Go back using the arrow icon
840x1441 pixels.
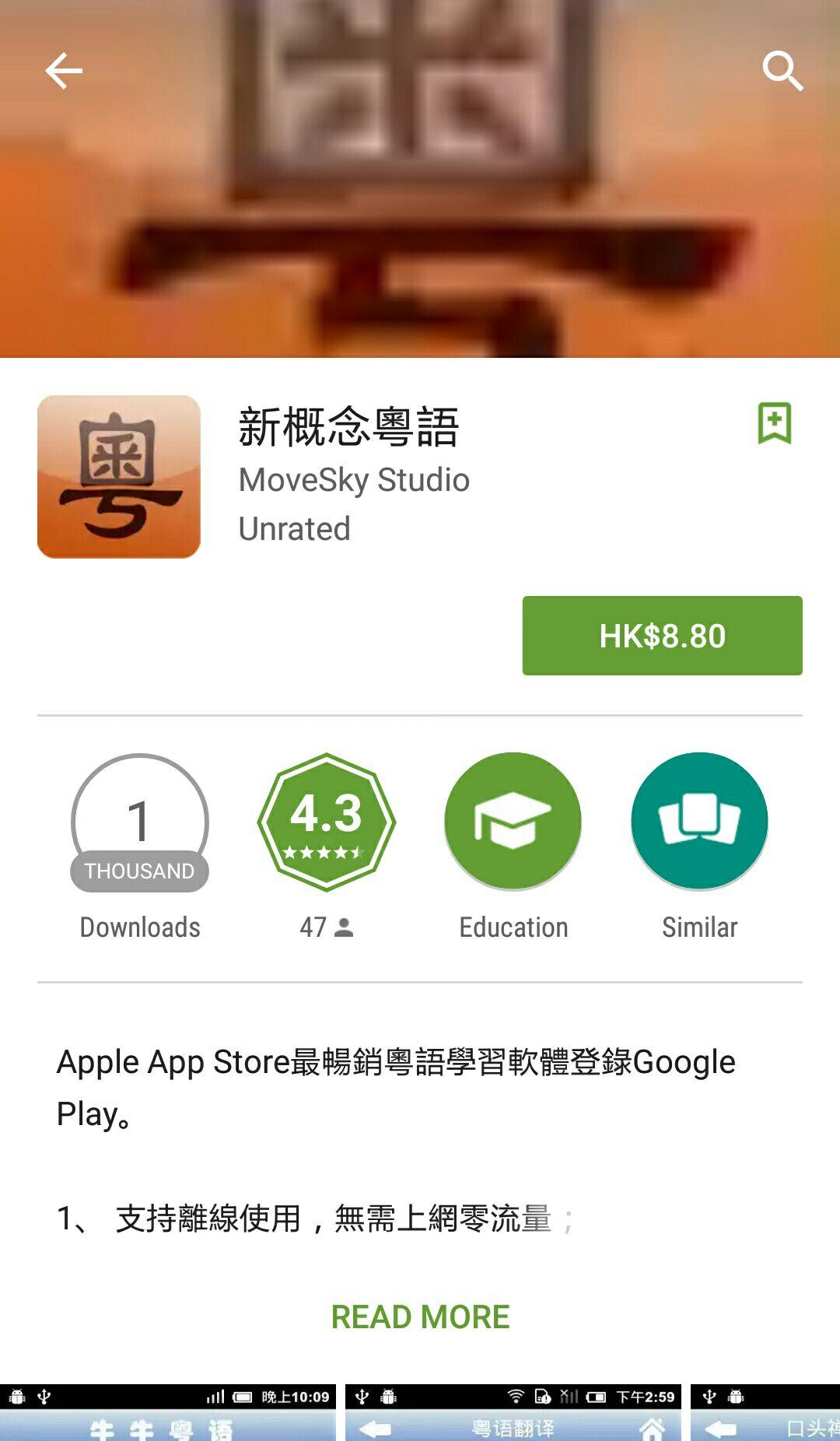coord(64,72)
